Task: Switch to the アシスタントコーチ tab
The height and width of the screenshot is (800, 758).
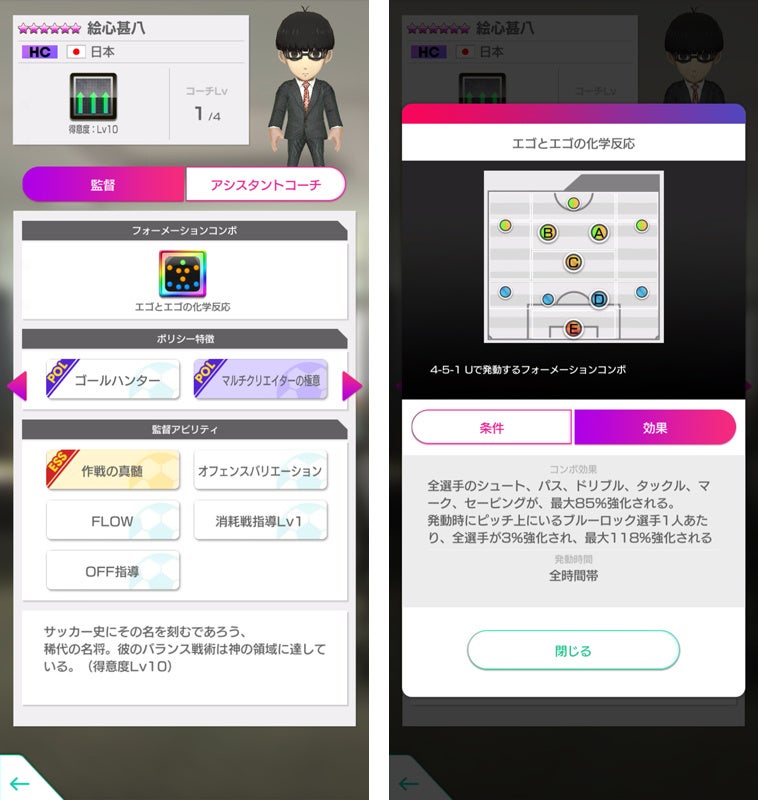Action: click(x=265, y=184)
